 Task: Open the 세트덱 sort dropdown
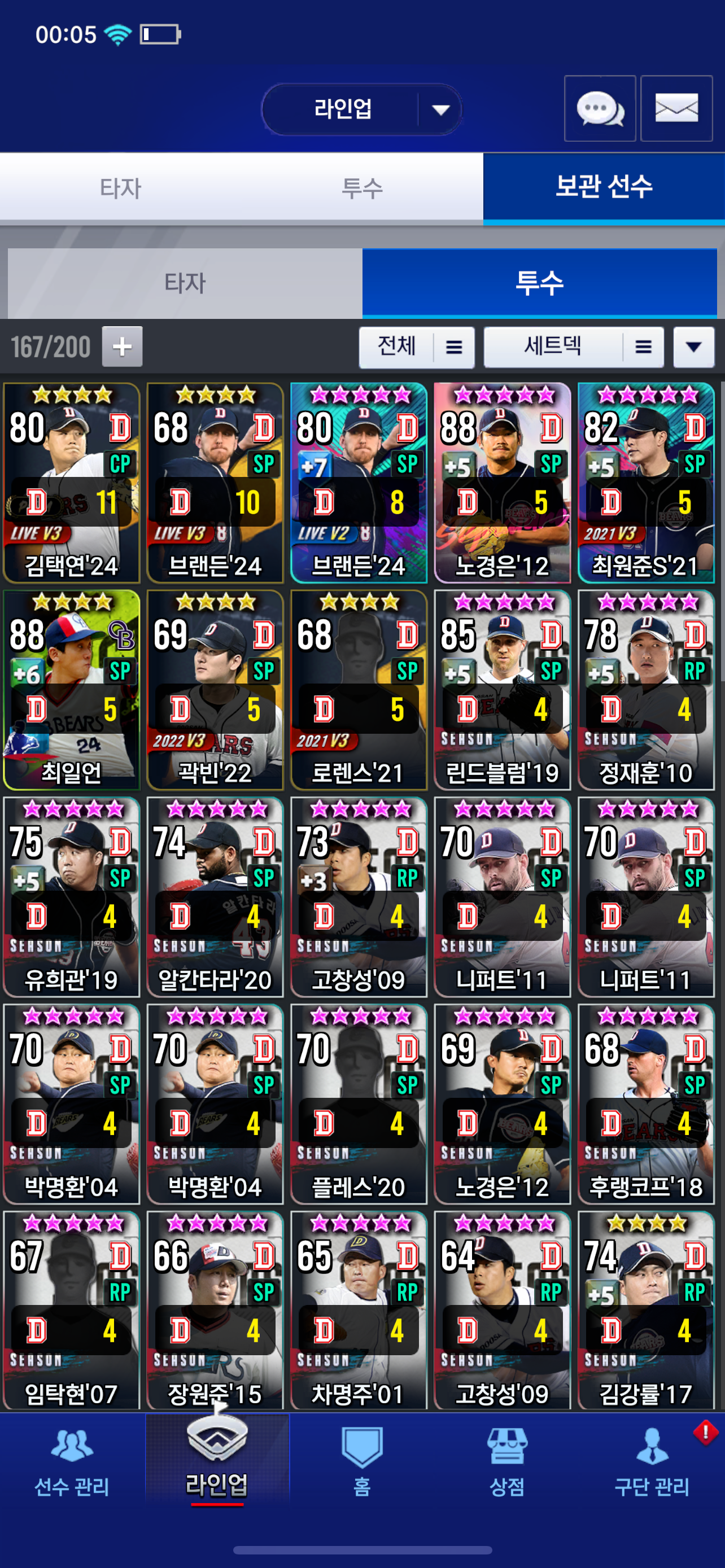coord(573,347)
